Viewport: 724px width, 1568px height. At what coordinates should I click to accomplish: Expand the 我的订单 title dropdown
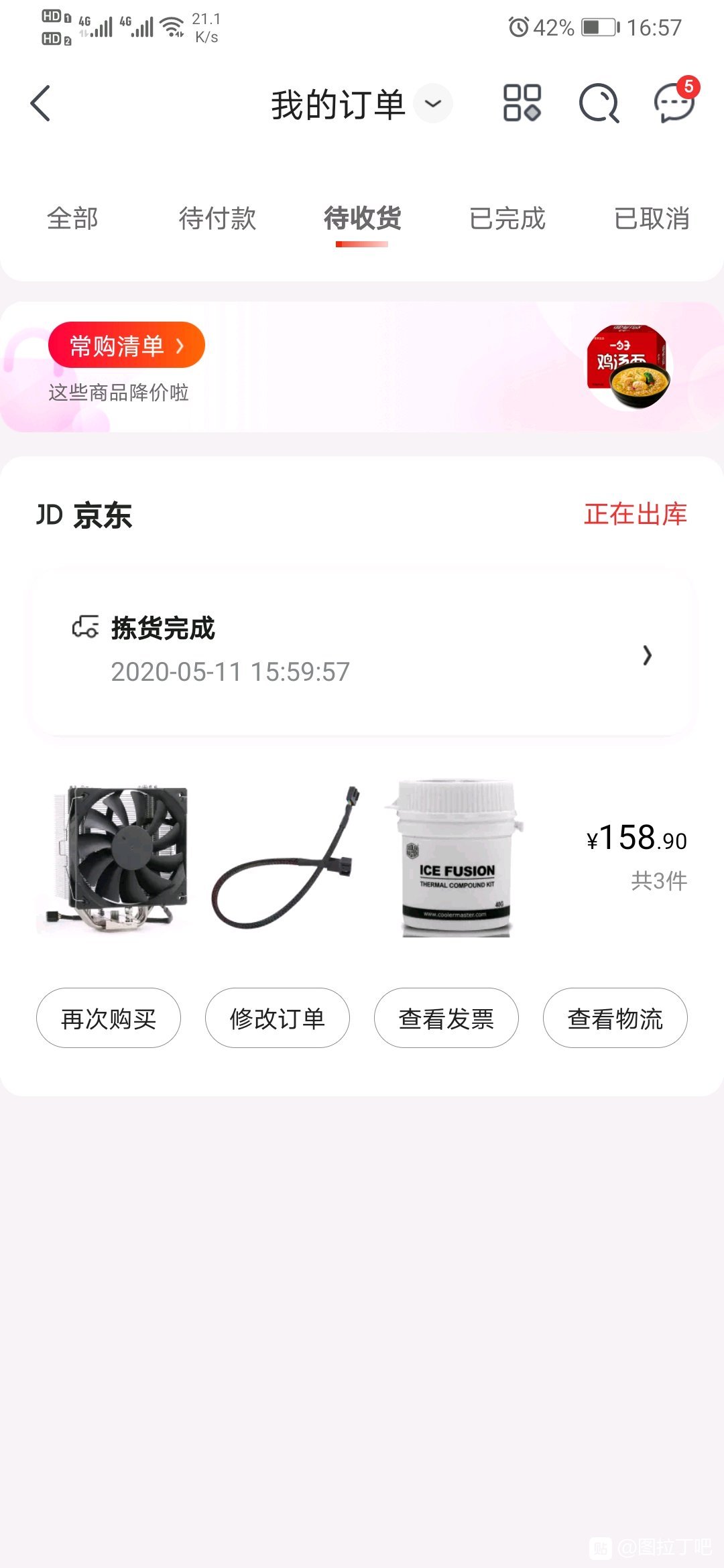(433, 103)
